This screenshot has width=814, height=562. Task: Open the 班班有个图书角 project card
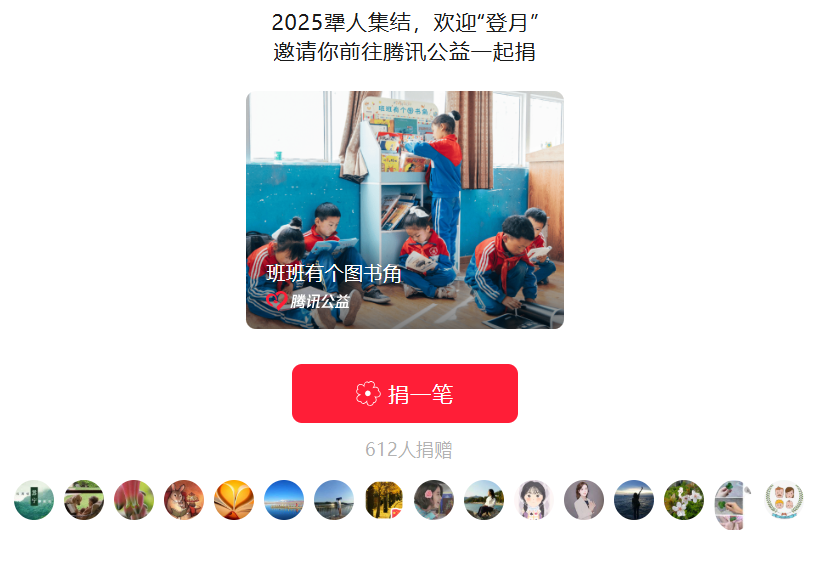(404, 210)
